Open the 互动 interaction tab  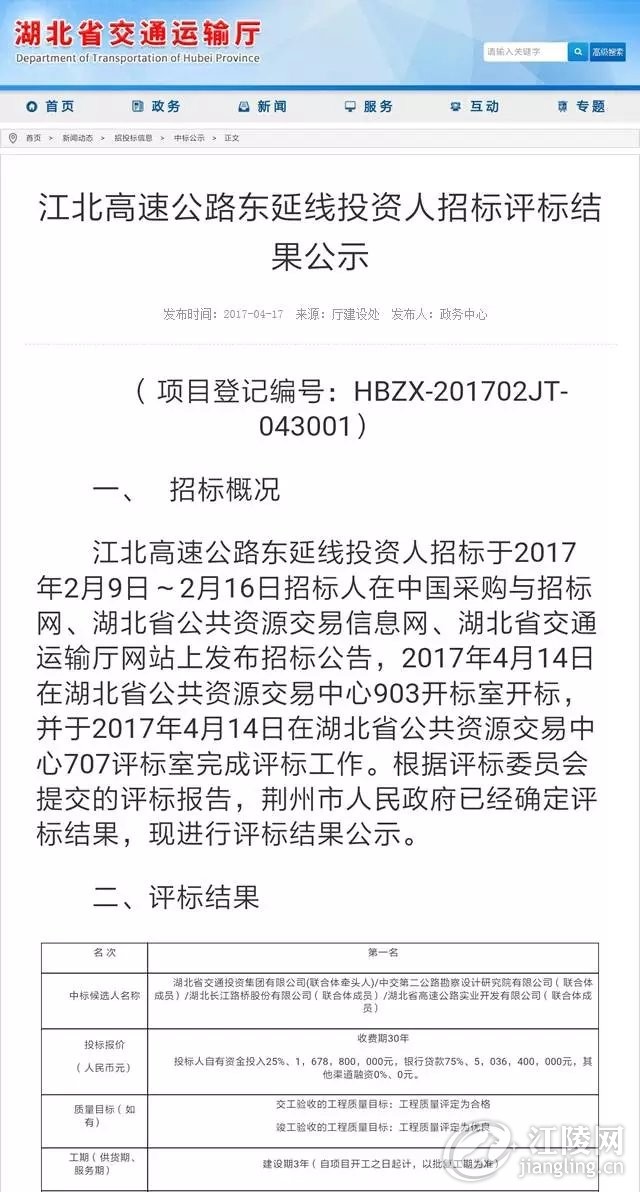(x=474, y=106)
